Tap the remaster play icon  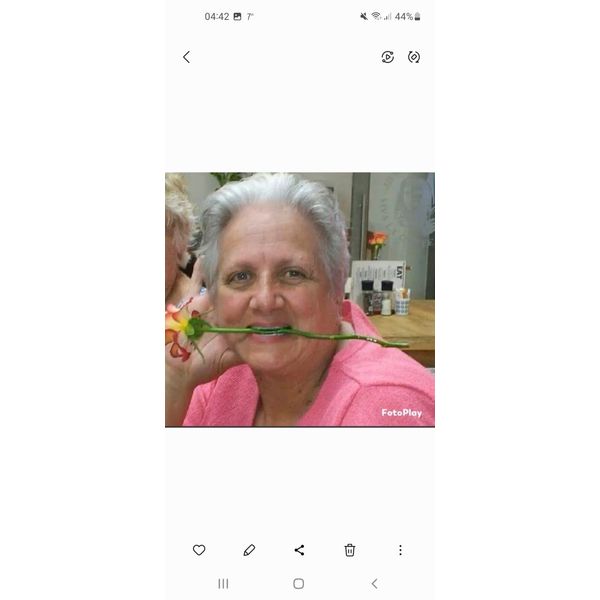[x=388, y=57]
